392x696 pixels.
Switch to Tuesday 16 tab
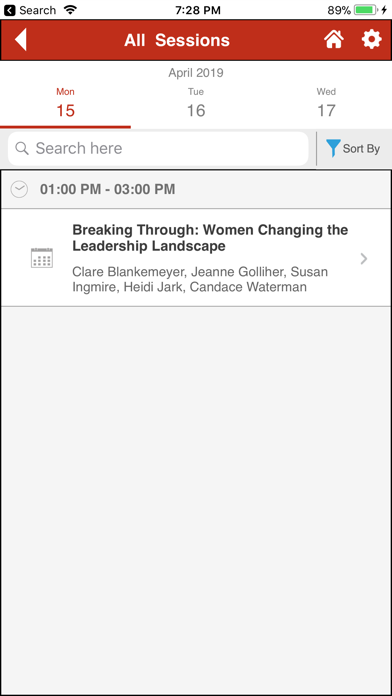(x=196, y=104)
